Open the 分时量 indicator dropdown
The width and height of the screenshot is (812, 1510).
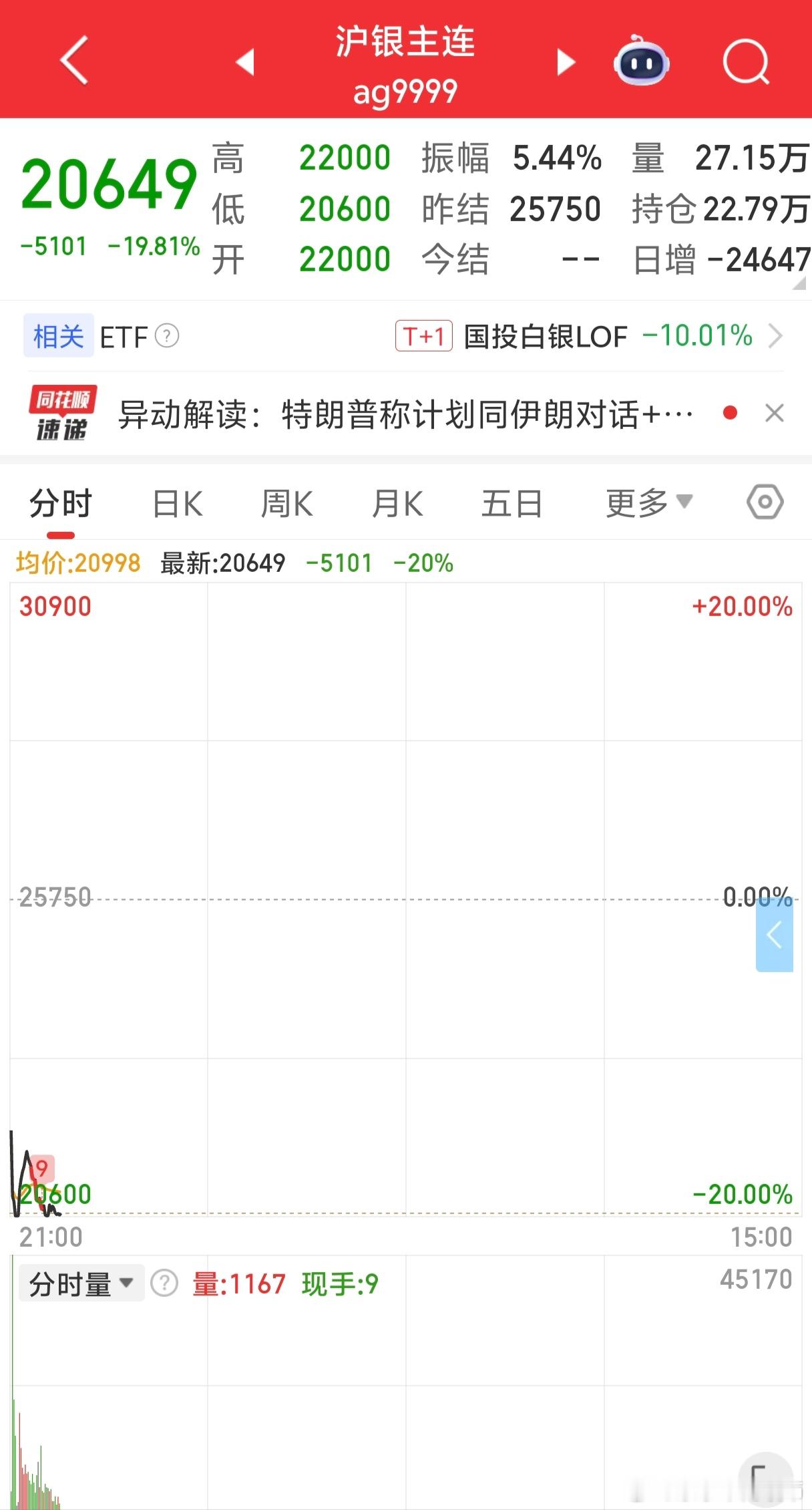pyautogui.click(x=80, y=1283)
